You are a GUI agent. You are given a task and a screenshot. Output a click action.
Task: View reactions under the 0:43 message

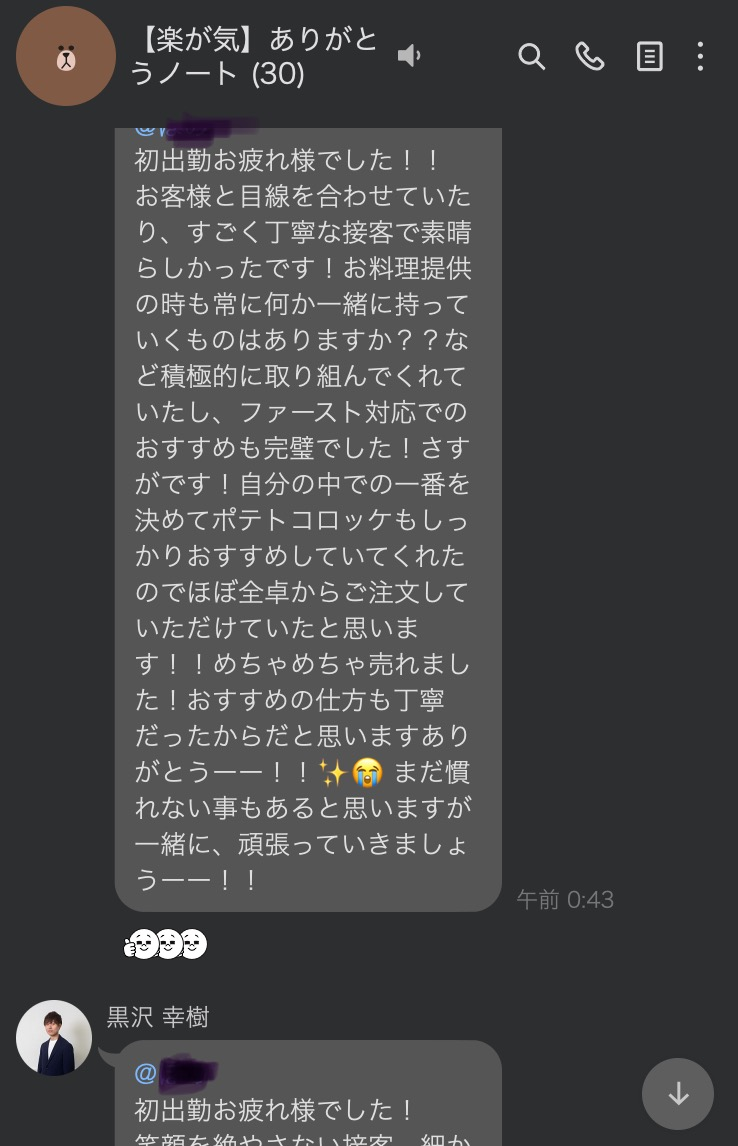(165, 944)
